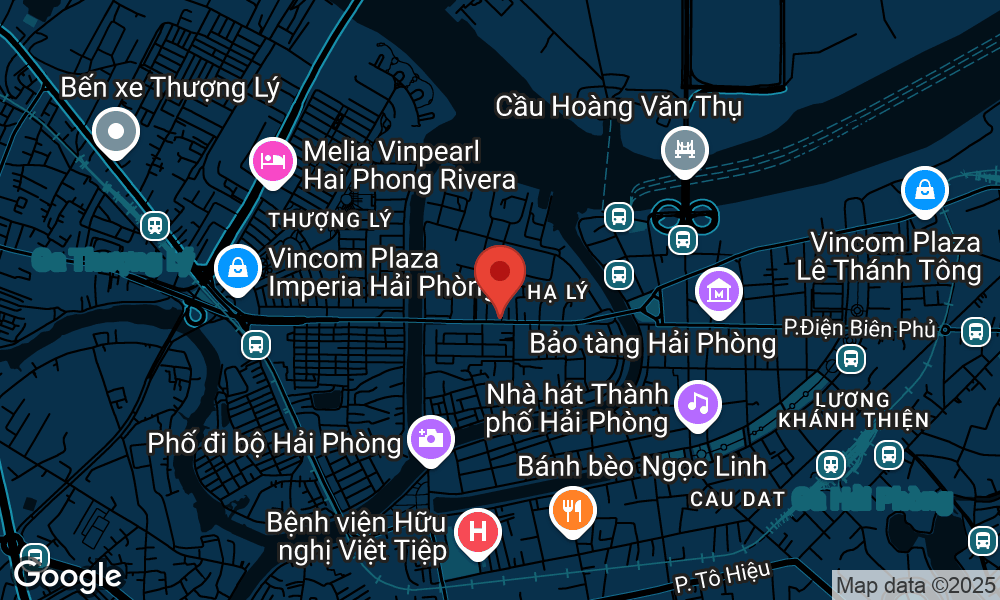The width and height of the screenshot is (1000, 600).
Task: Open the Bảo tàng Hải Phòng museum marker
Action: tap(719, 291)
